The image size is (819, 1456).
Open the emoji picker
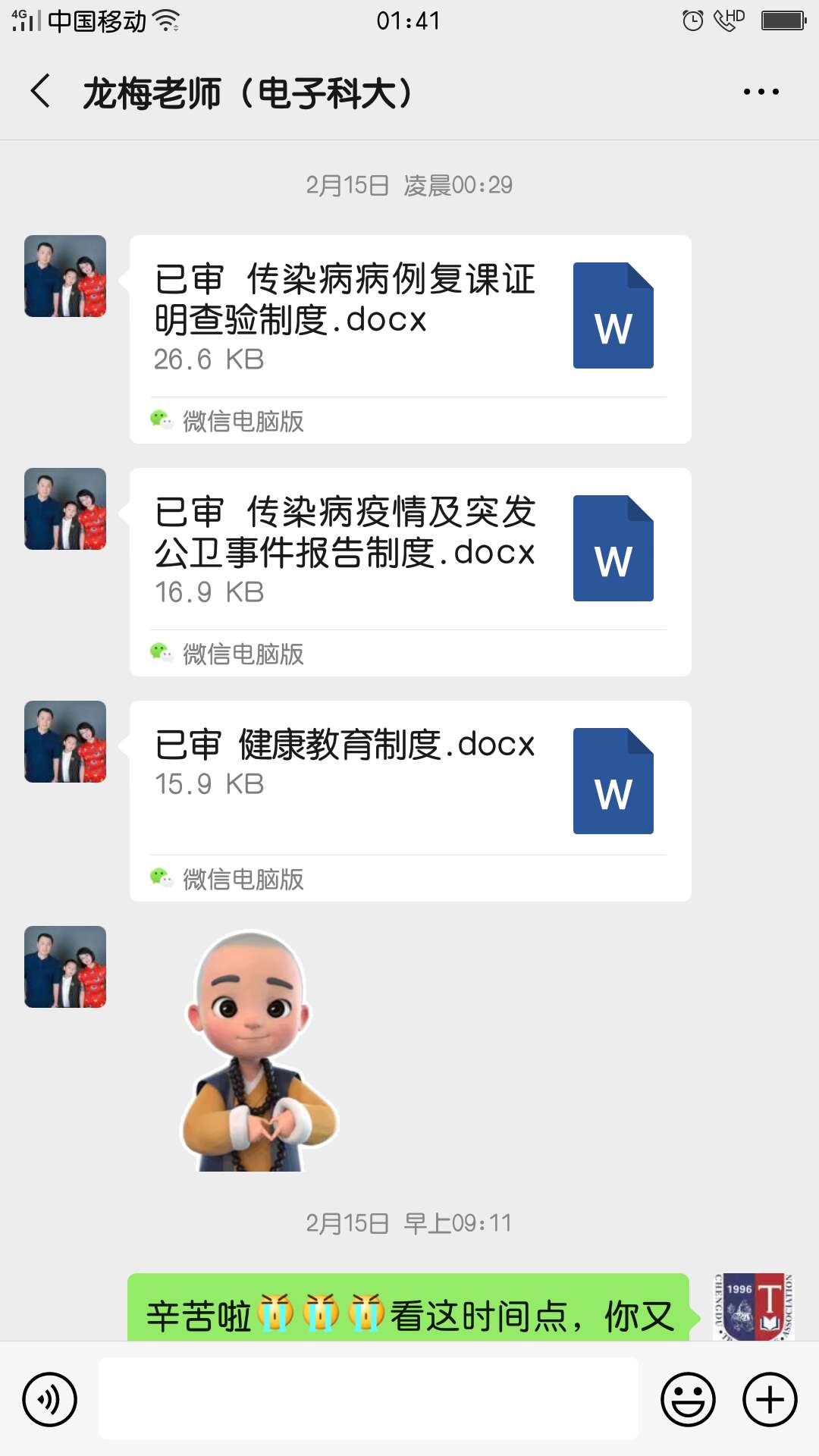[x=688, y=1399]
